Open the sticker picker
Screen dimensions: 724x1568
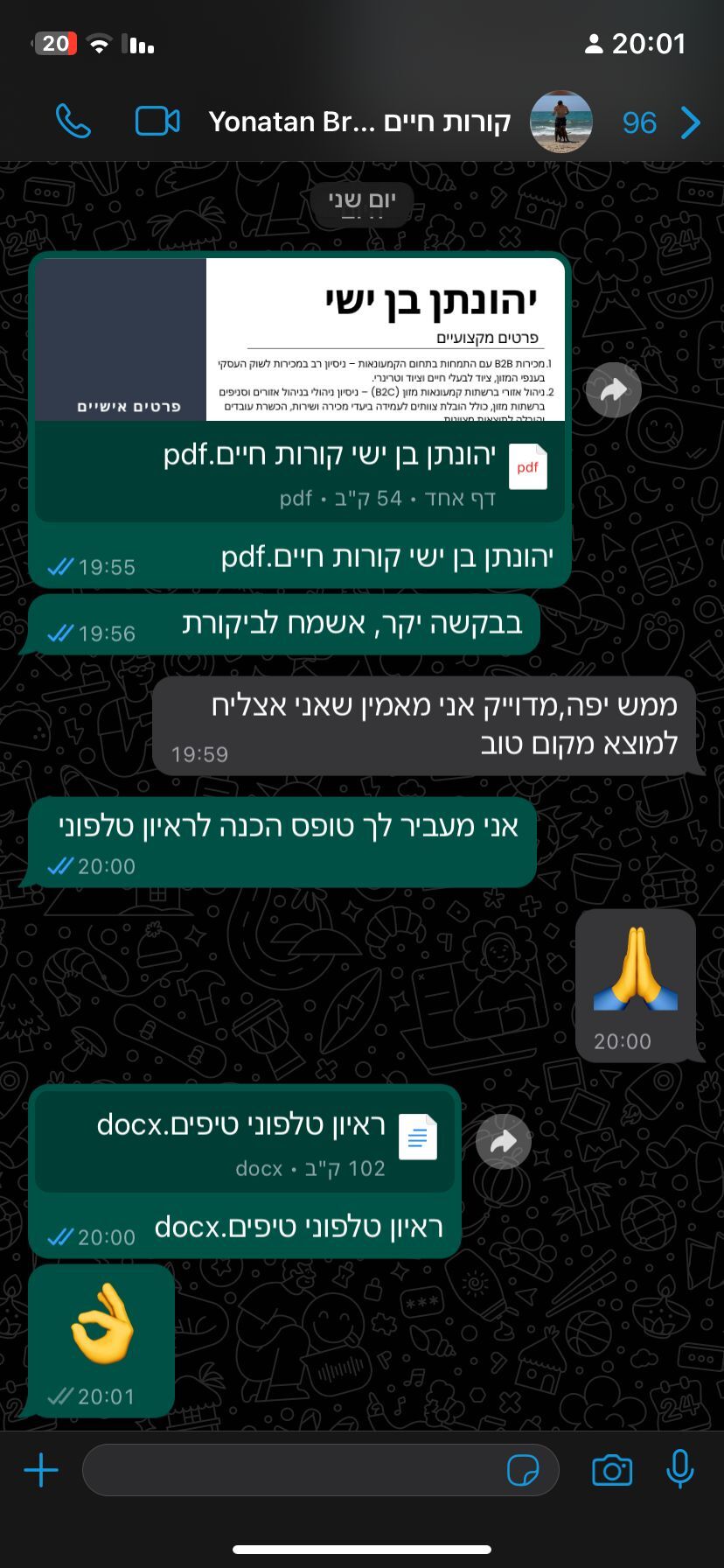point(523,1470)
